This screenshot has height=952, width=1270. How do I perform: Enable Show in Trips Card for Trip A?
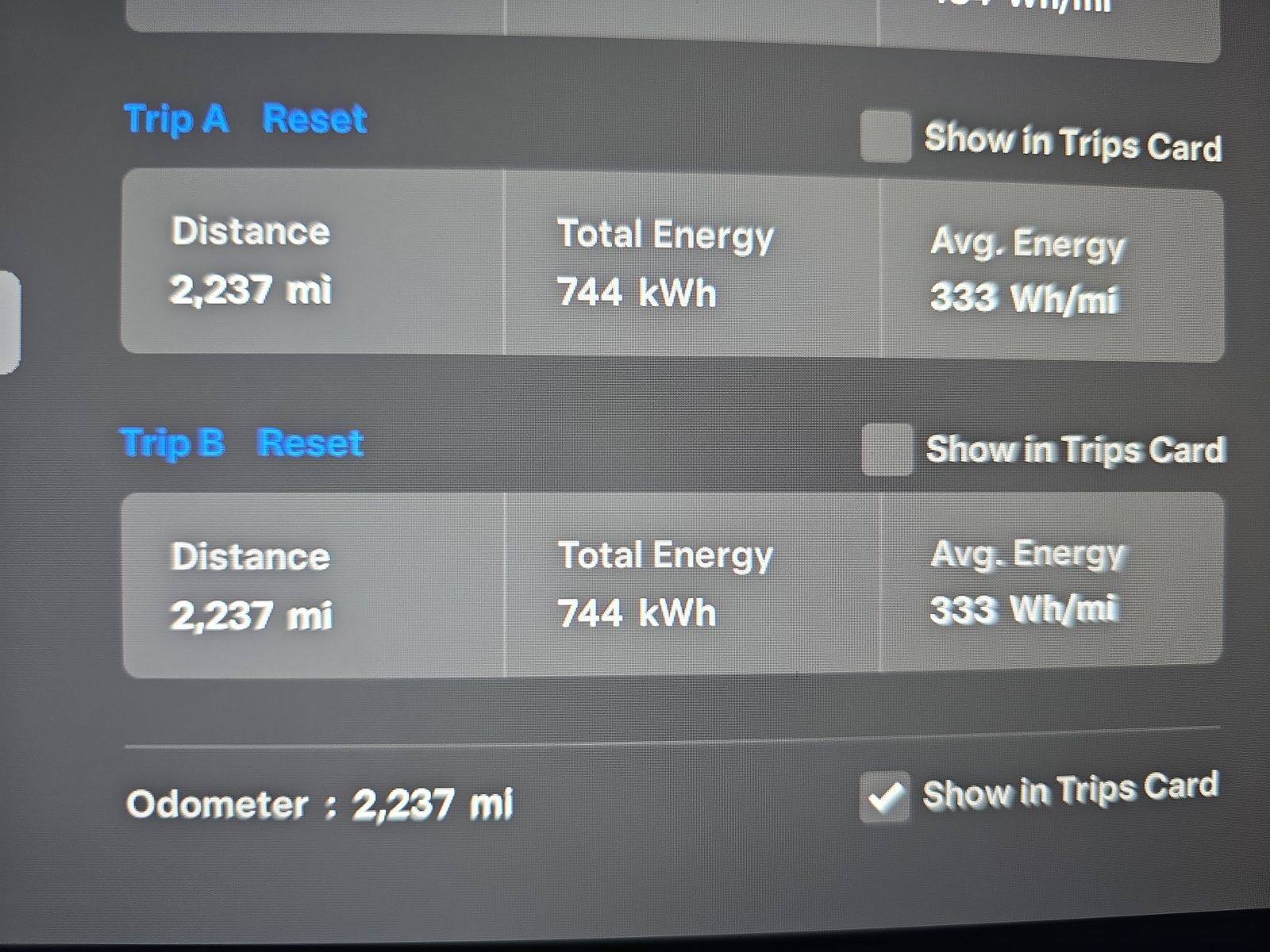[x=885, y=136]
